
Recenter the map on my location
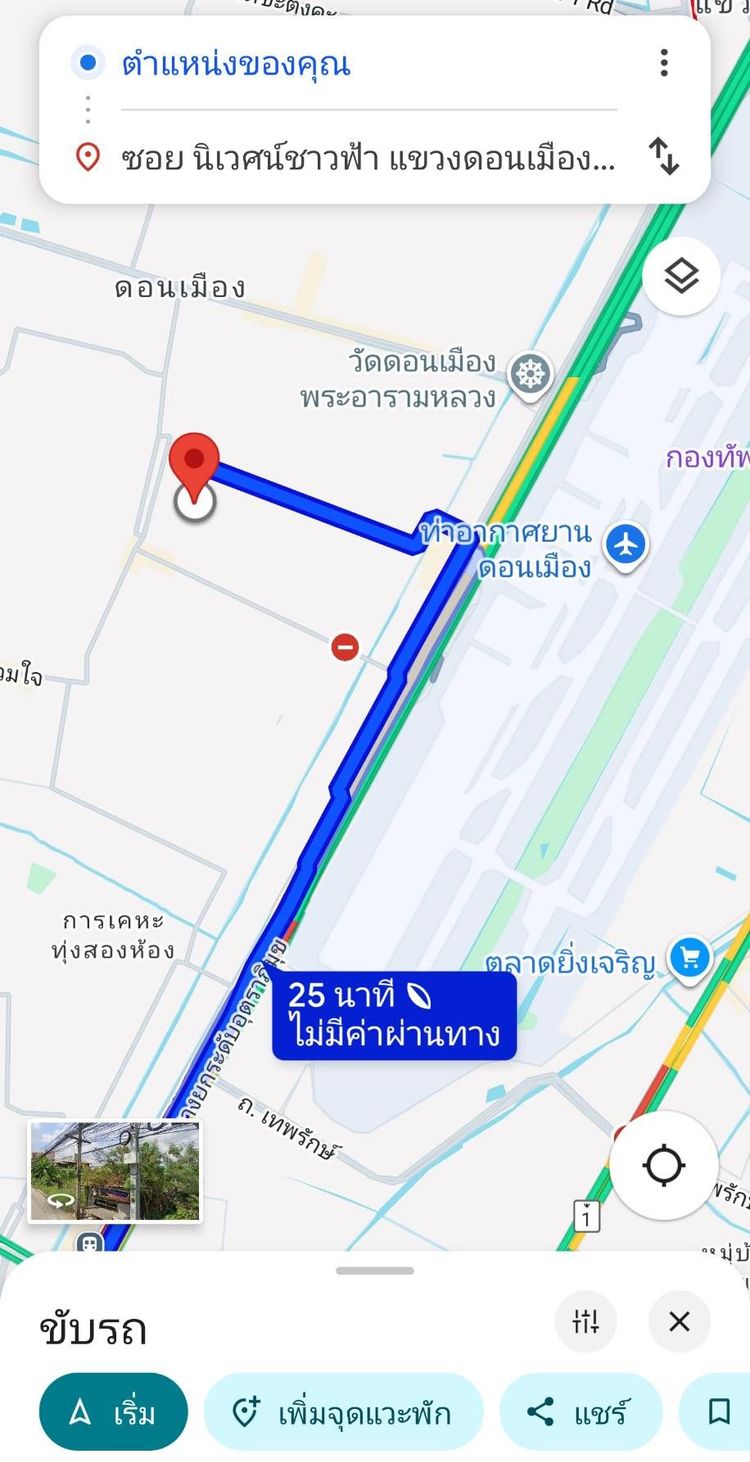(x=664, y=1165)
